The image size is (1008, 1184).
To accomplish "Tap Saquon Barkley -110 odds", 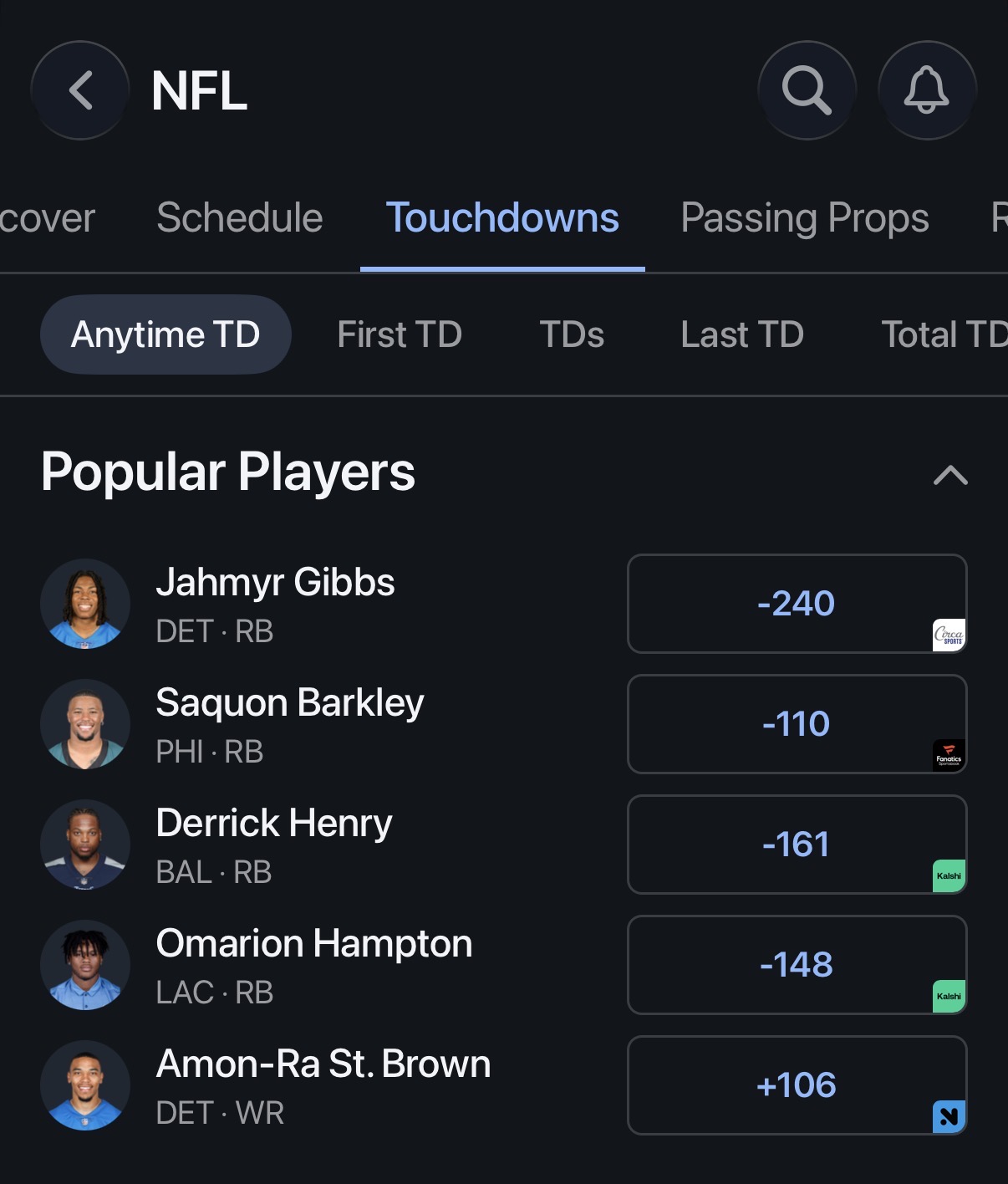I will click(x=797, y=724).
